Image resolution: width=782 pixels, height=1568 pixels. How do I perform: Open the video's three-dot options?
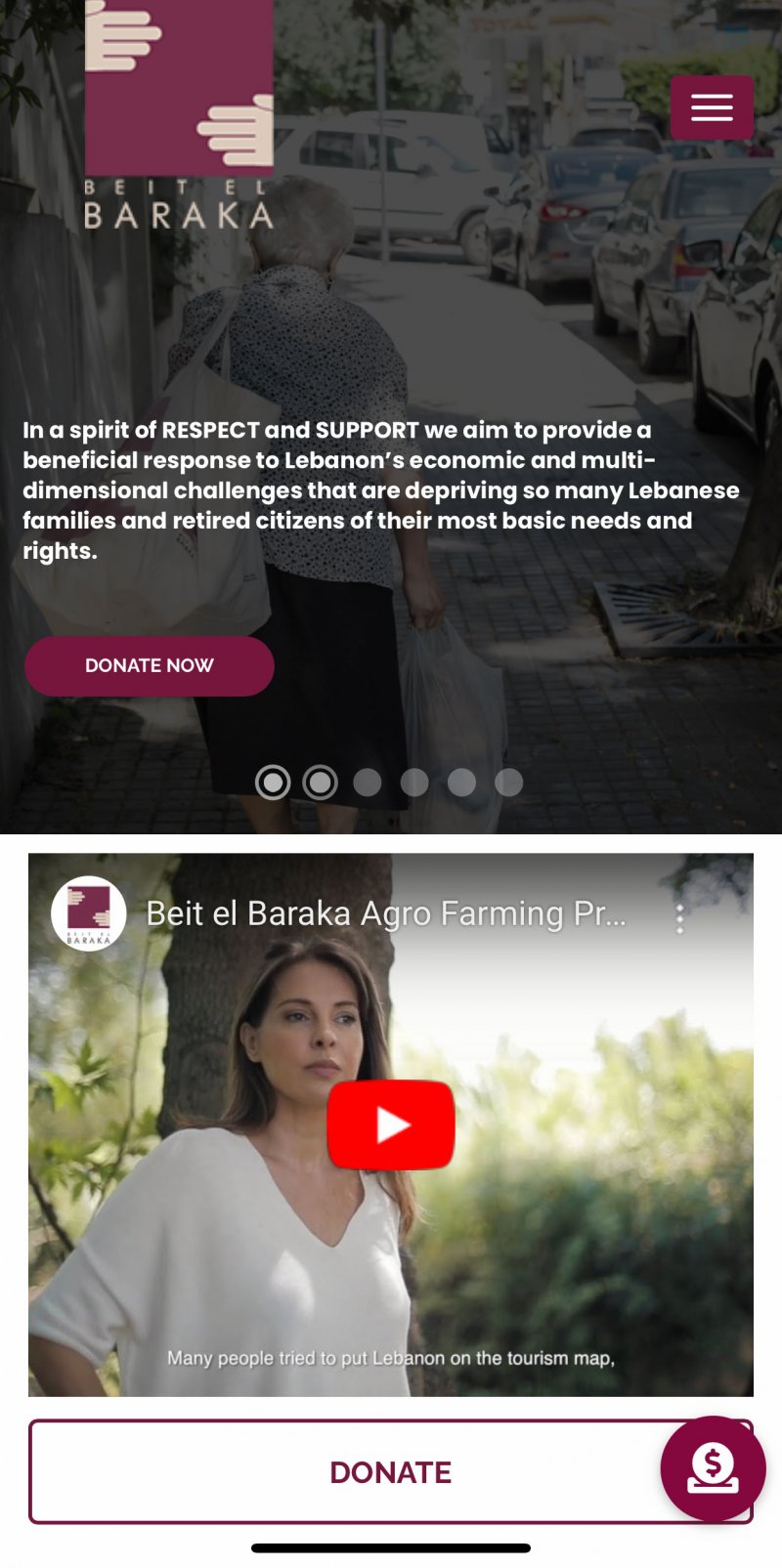[680, 916]
